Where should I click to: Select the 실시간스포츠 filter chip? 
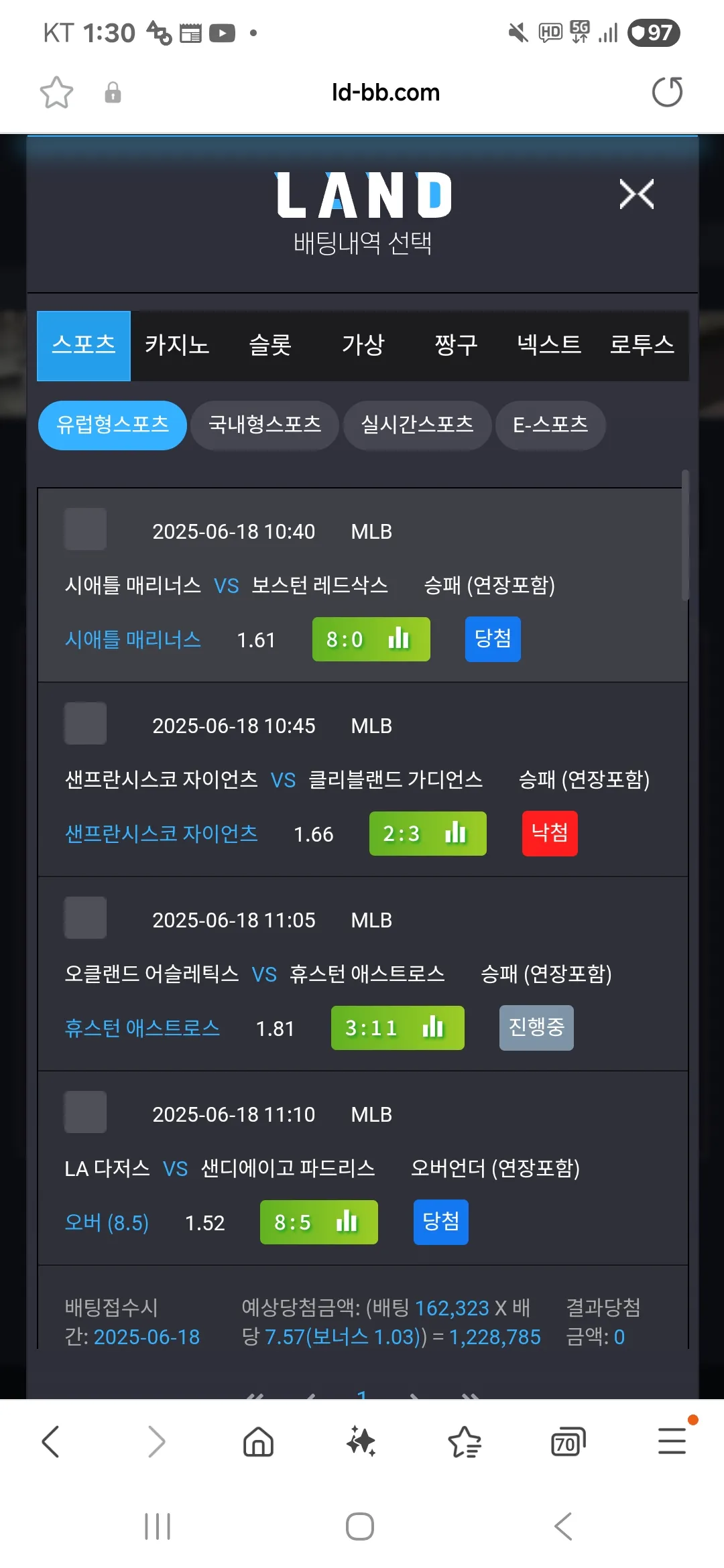(417, 425)
